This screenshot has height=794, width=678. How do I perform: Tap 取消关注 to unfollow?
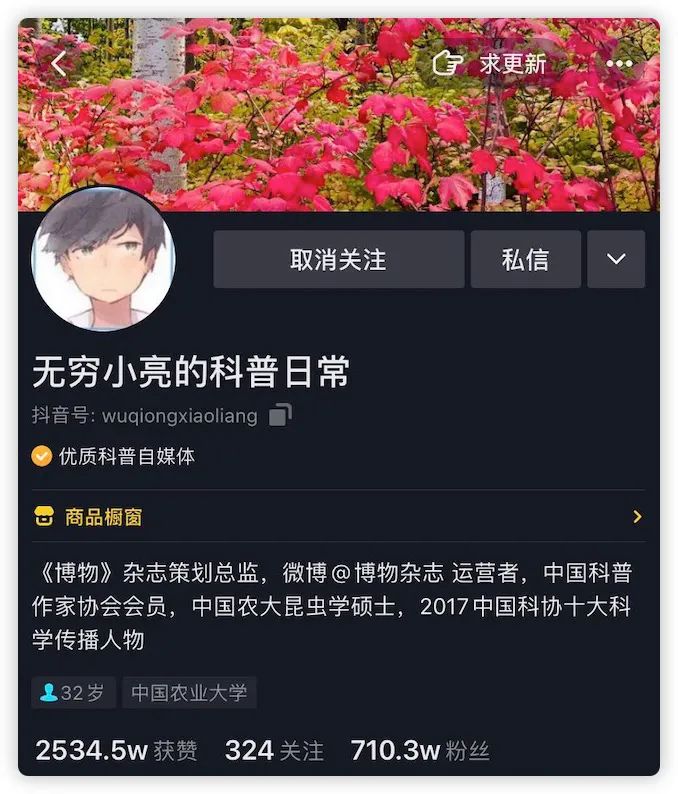(338, 260)
